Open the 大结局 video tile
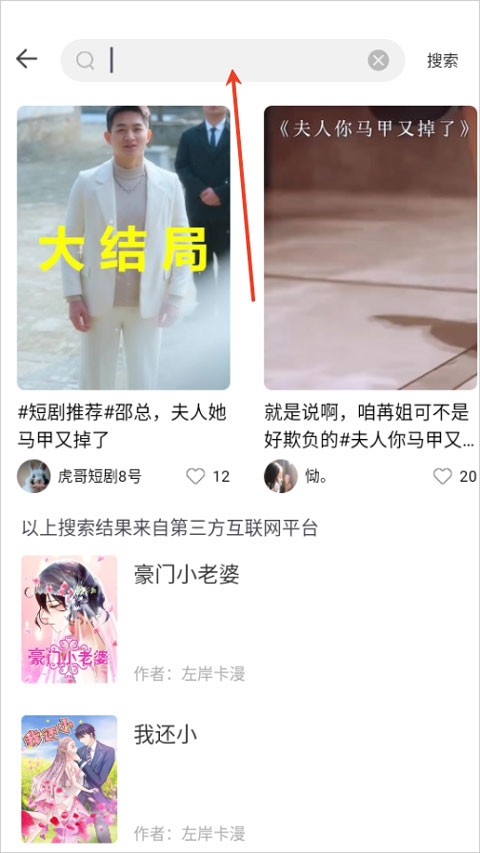480x853 pixels. tap(124, 248)
